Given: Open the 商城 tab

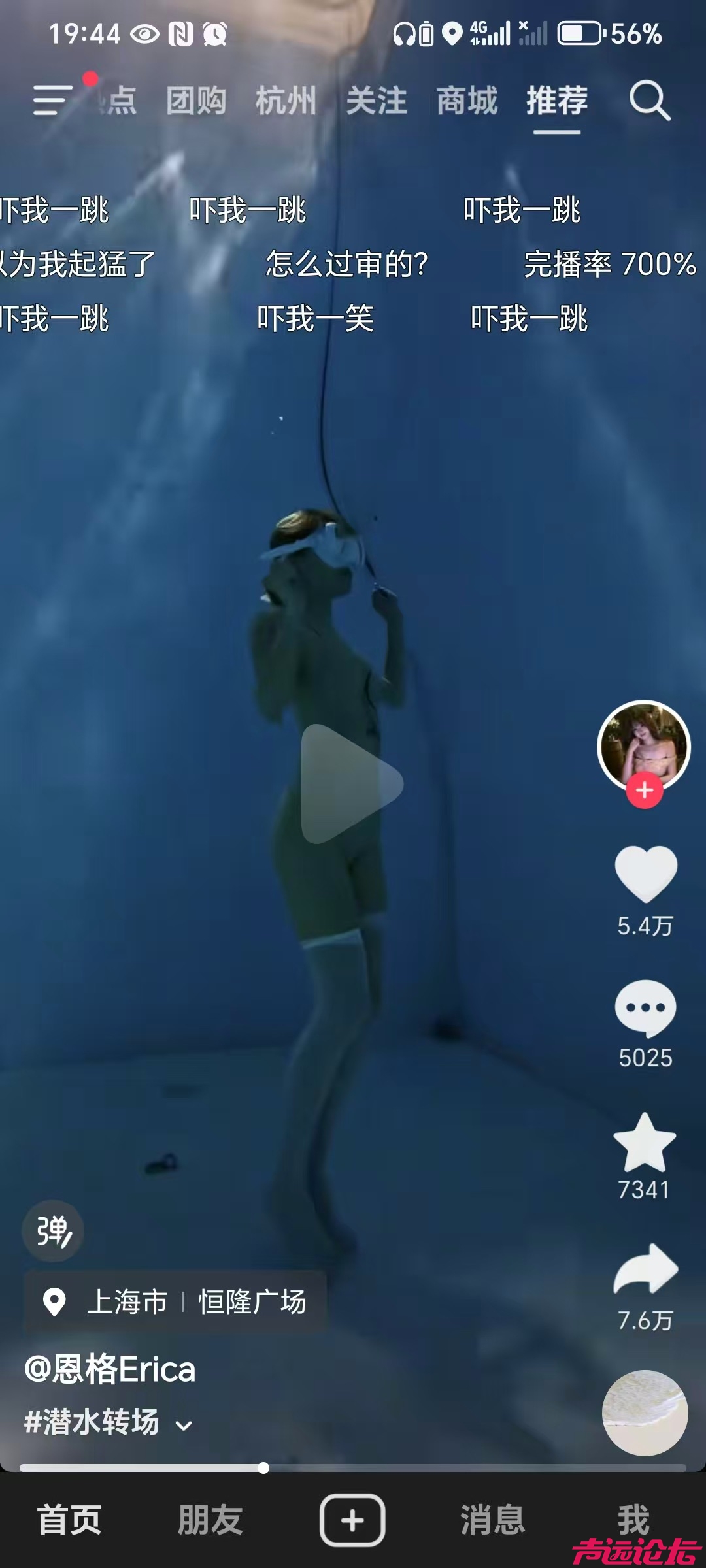Looking at the screenshot, I should pyautogui.click(x=467, y=101).
